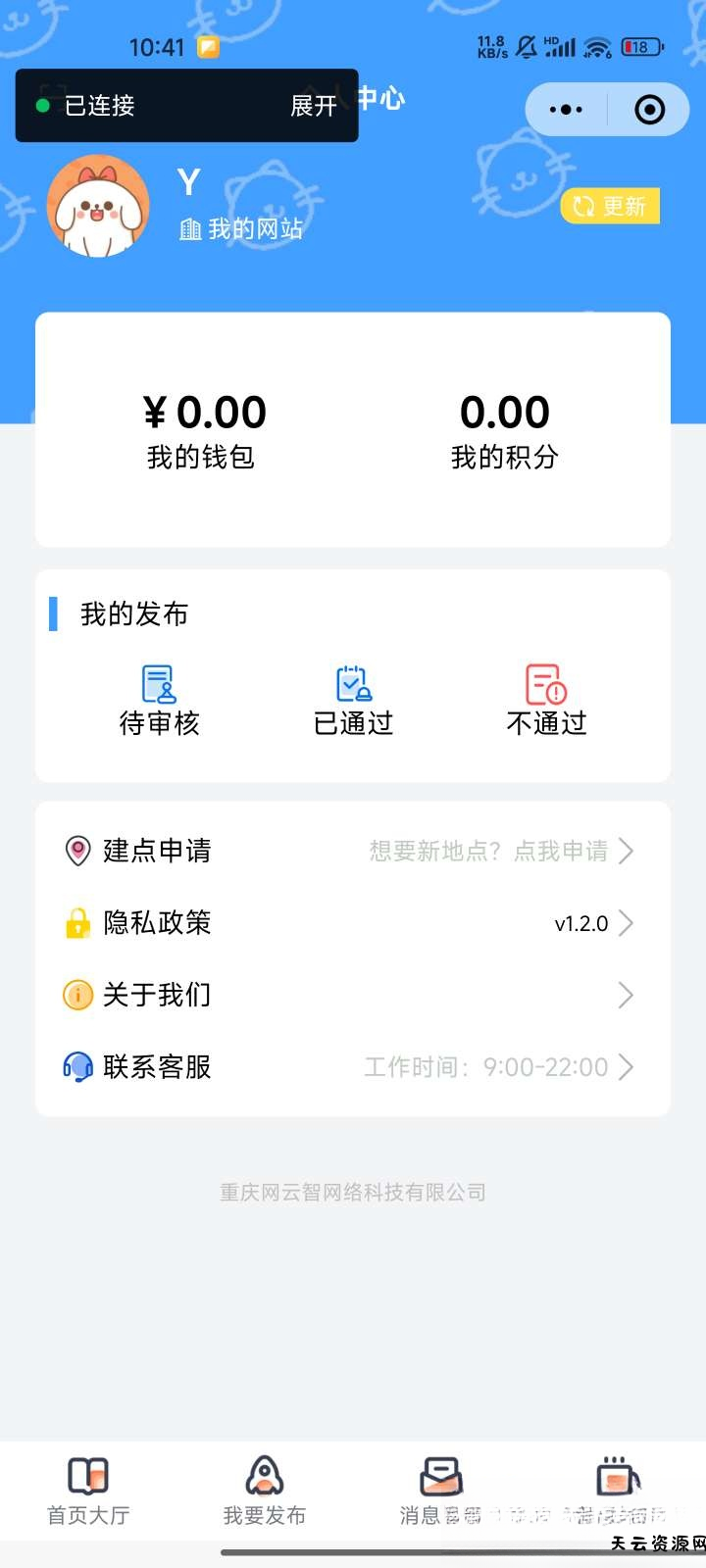Open the 关于我们 about page chevron
The height and width of the screenshot is (1568, 706).
[626, 995]
